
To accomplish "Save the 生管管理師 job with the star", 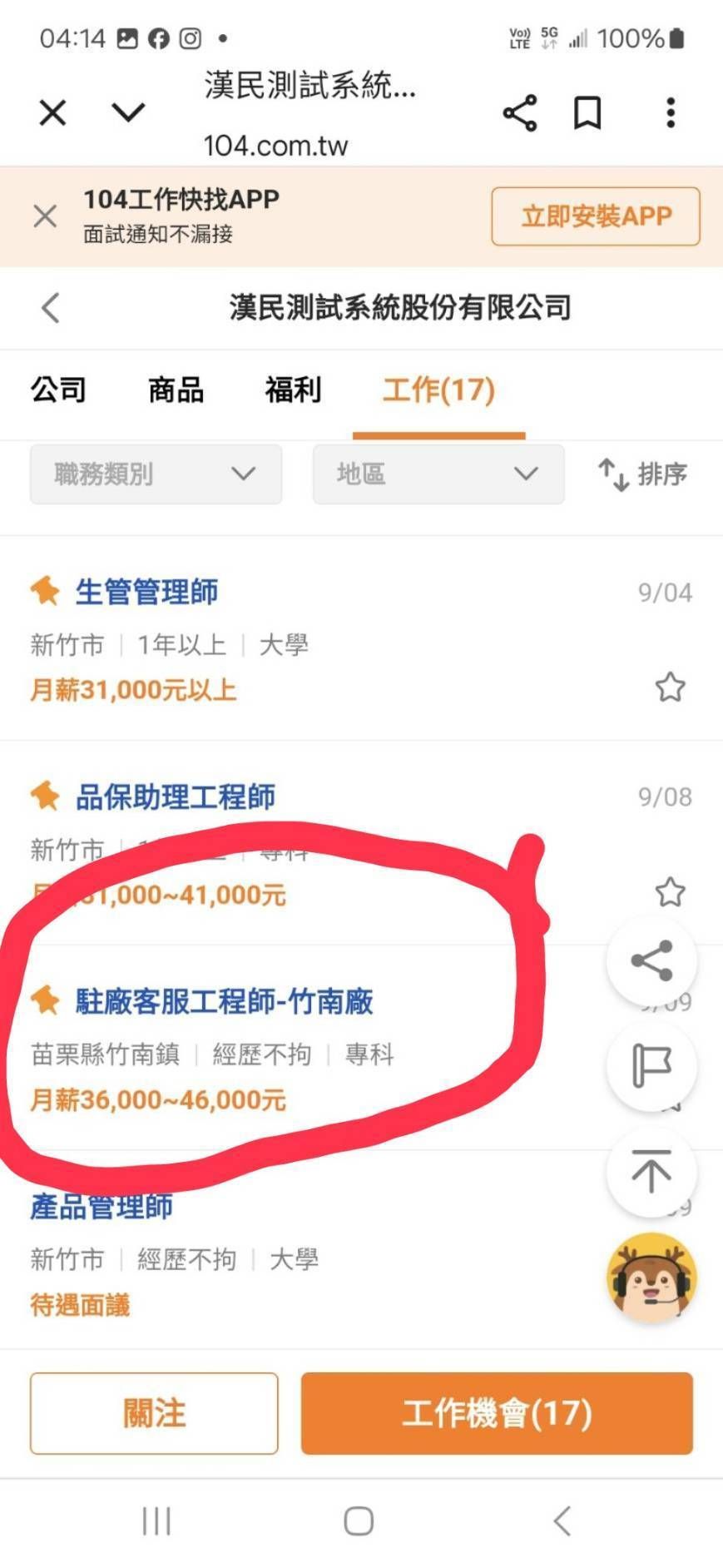I will (670, 687).
